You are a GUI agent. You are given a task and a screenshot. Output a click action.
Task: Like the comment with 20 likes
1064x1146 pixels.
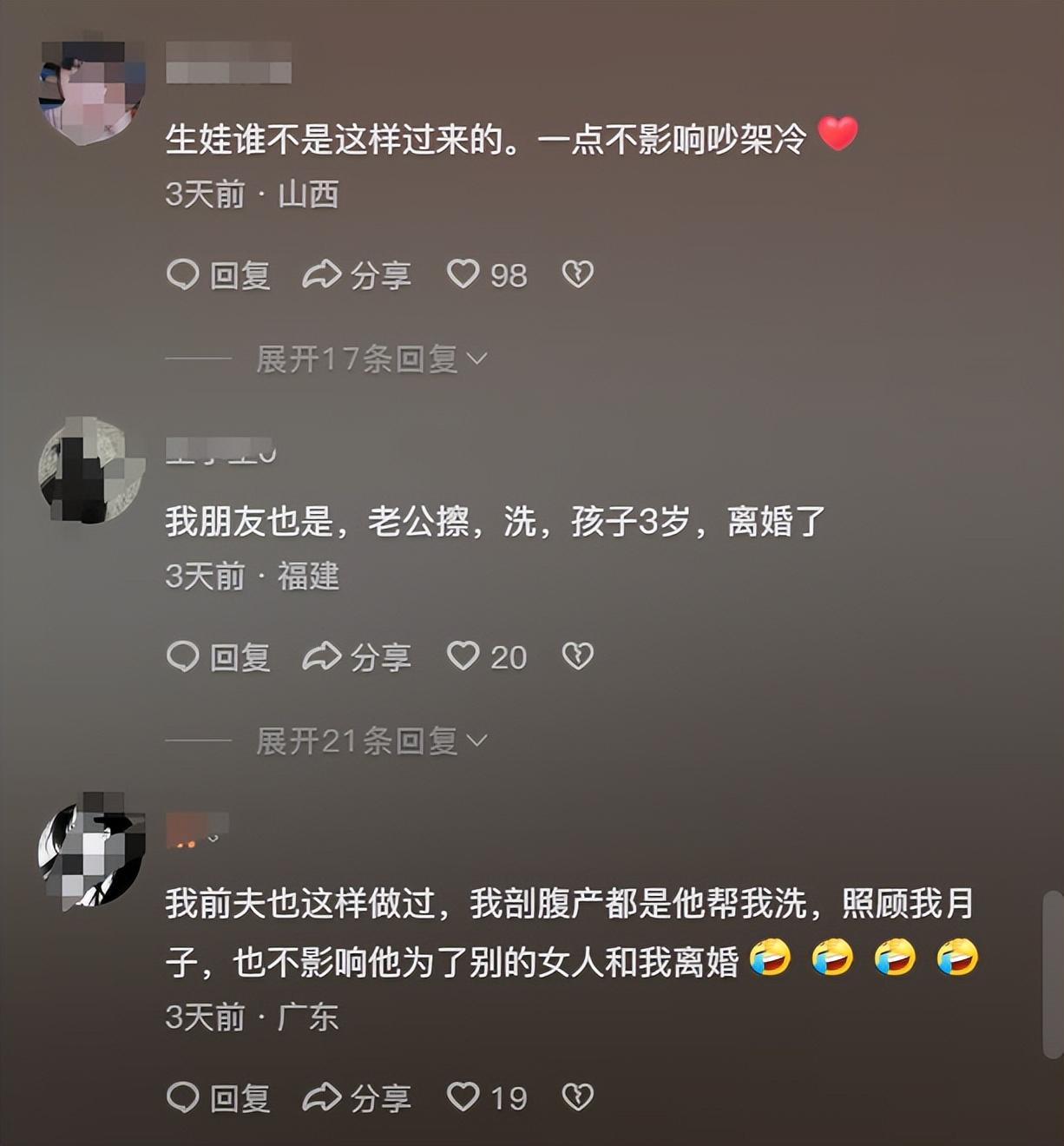coord(463,656)
